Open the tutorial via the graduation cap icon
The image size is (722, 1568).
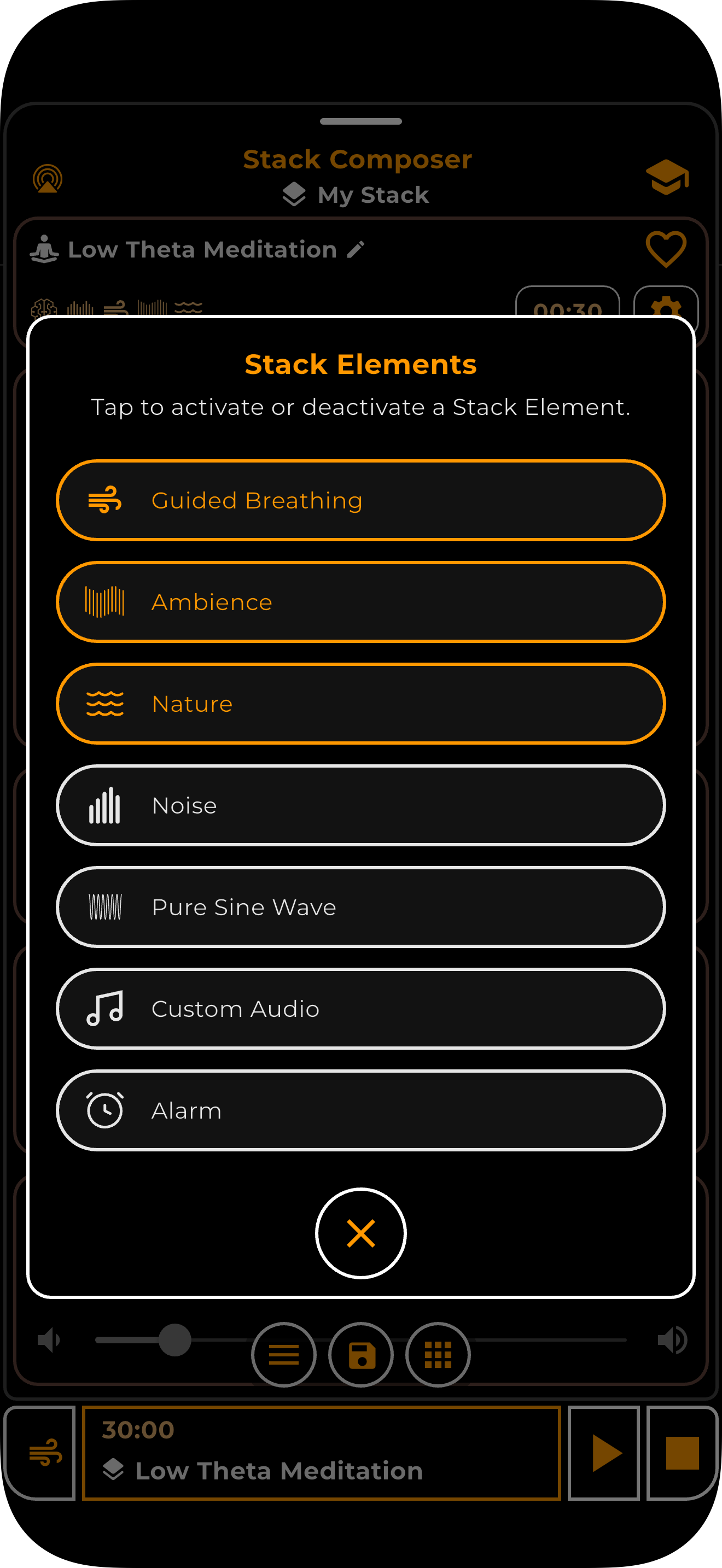667,177
